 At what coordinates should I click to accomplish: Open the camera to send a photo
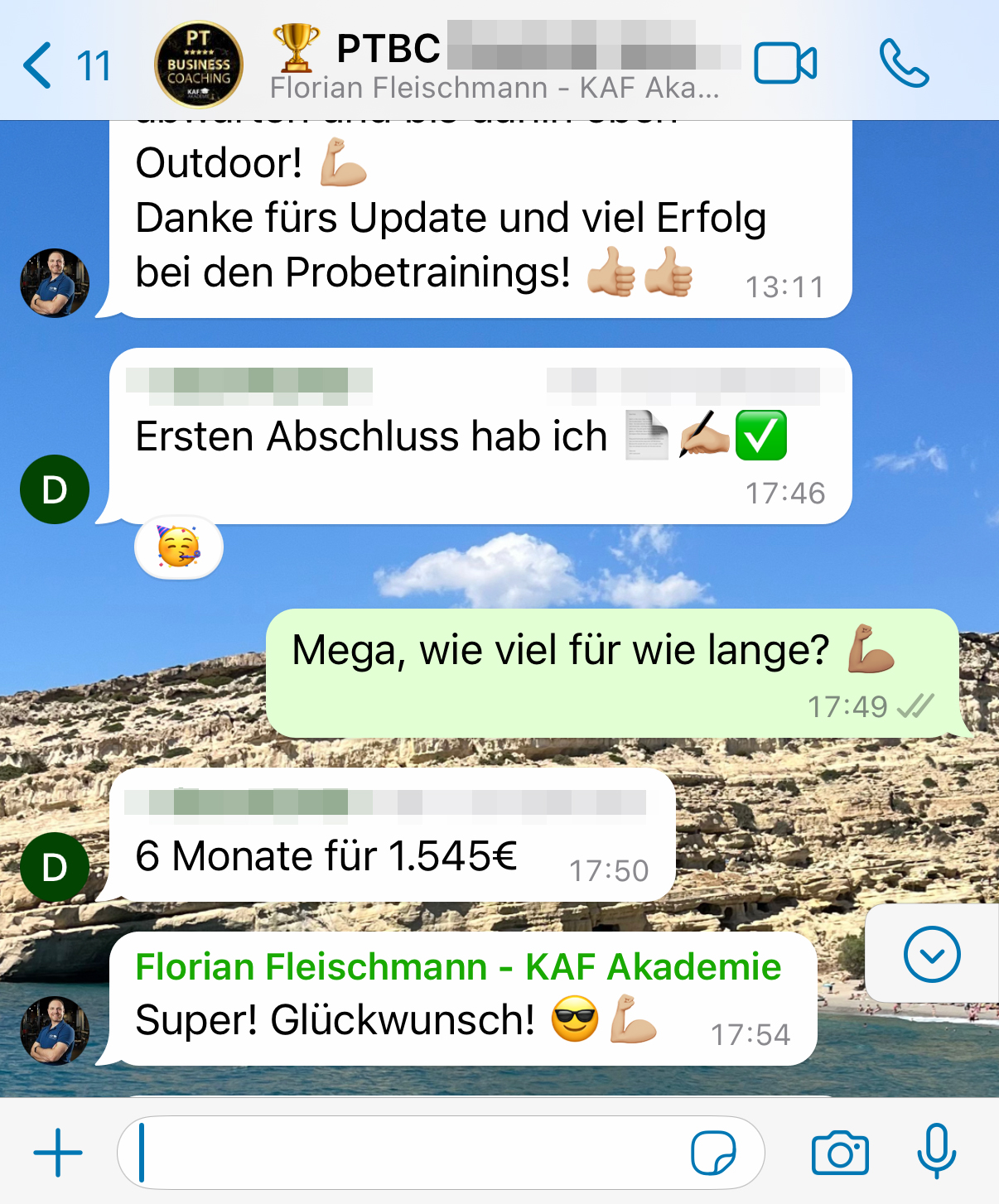840,1152
